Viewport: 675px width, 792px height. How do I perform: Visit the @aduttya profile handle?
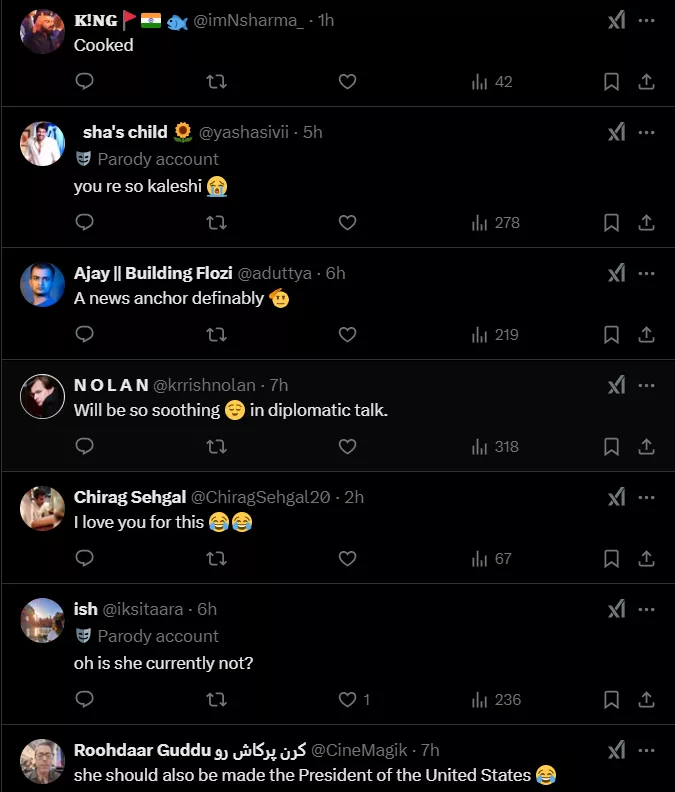click(278, 273)
